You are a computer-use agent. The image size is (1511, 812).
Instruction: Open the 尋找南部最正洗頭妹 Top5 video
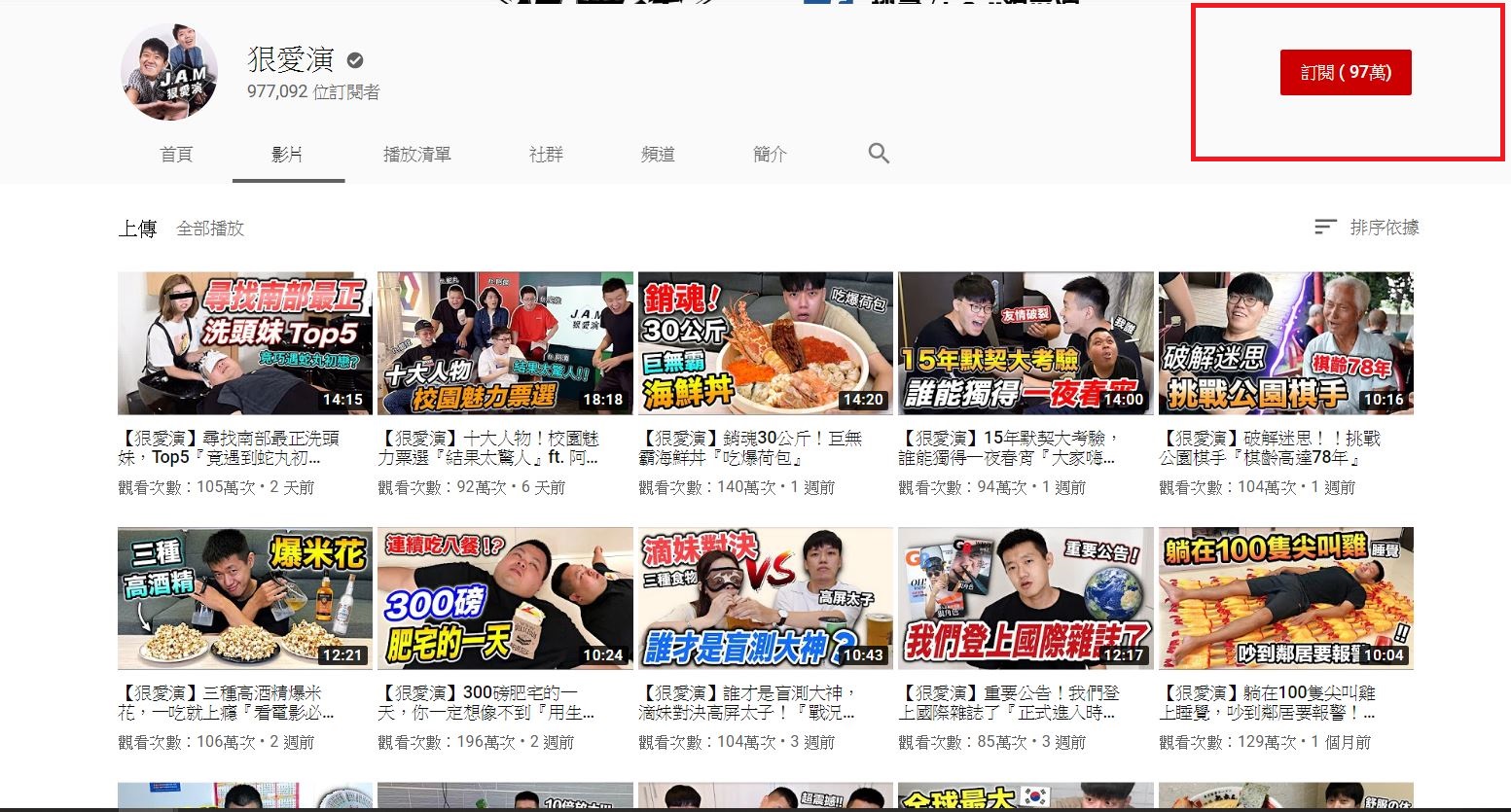pyautogui.click(x=244, y=343)
